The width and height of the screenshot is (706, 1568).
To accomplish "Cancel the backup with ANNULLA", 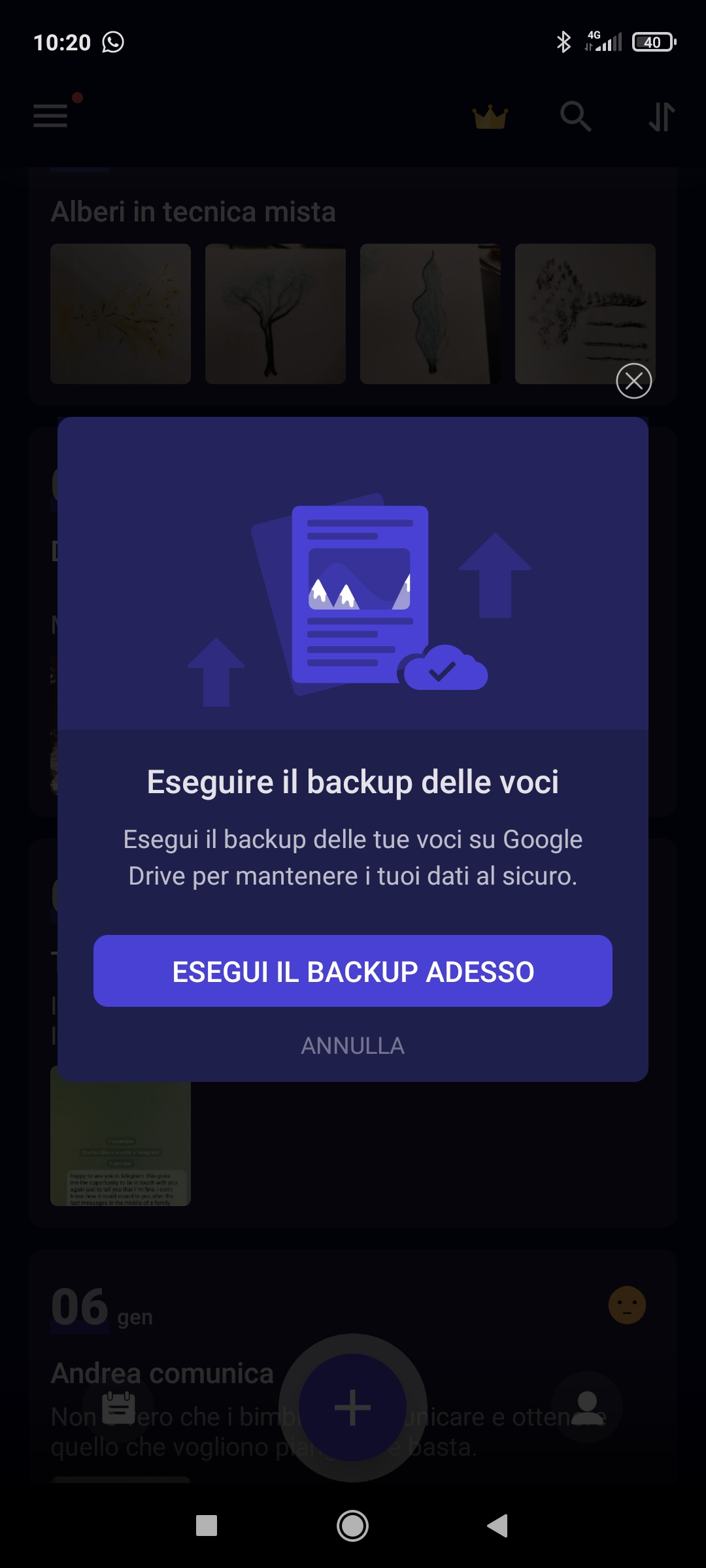I will point(353,1046).
